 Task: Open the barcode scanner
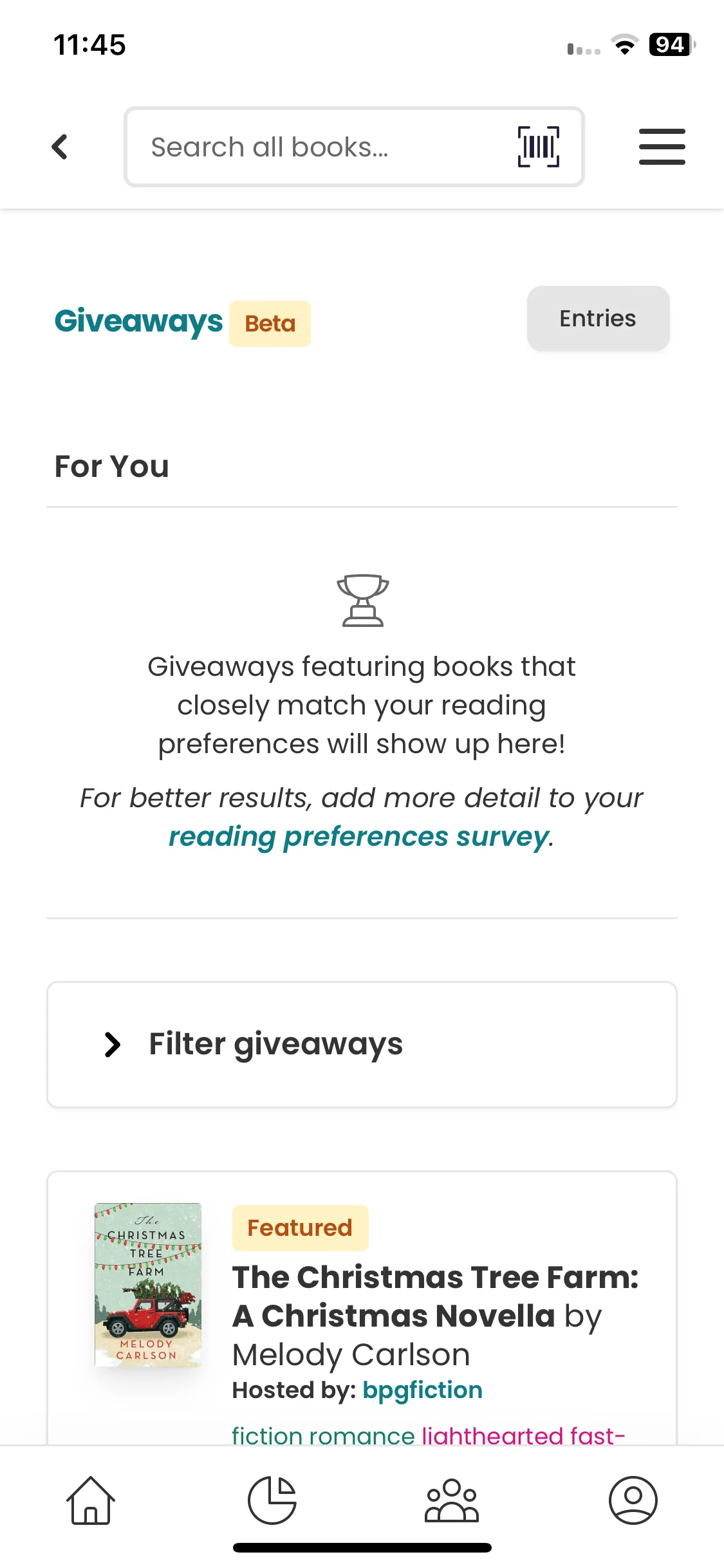pos(538,147)
